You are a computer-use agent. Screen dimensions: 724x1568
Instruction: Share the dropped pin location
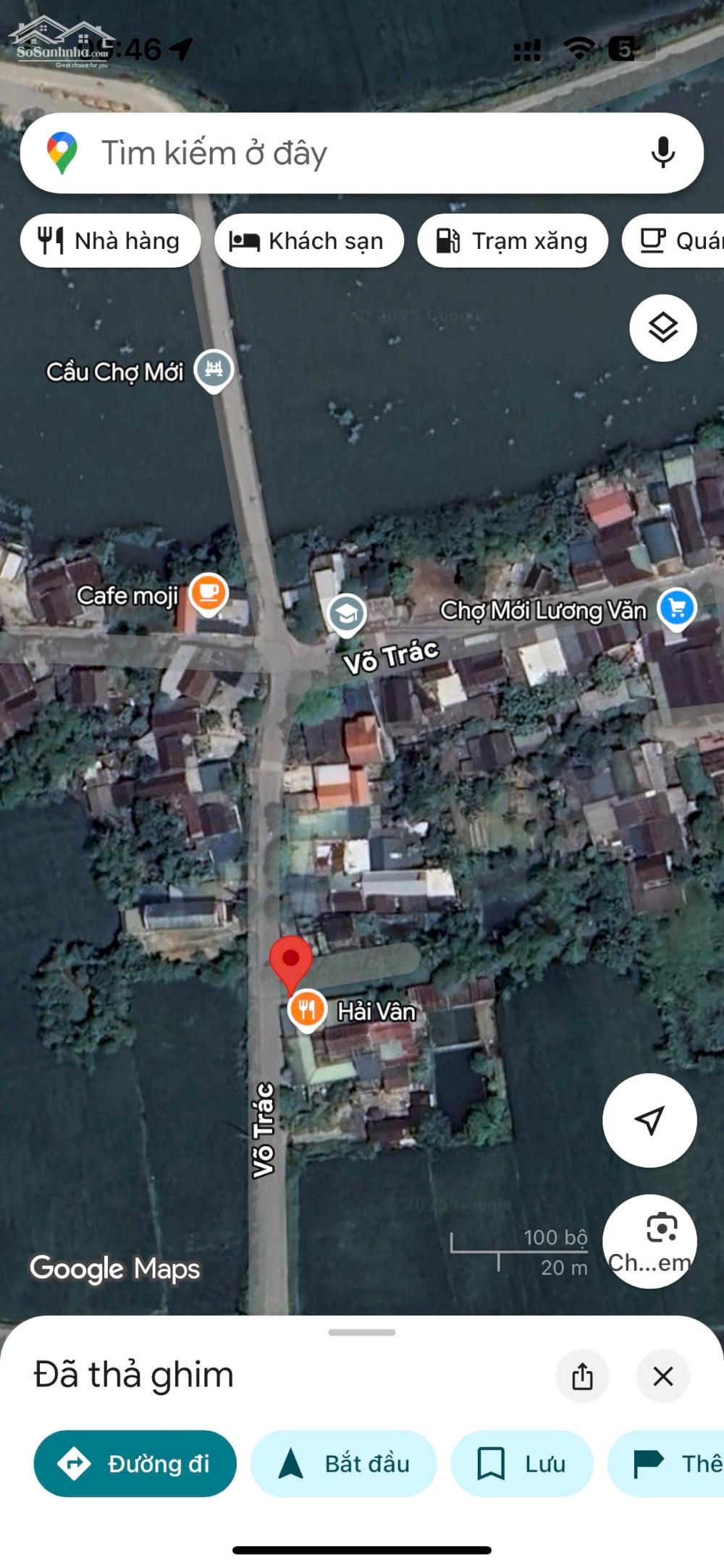click(x=582, y=1376)
